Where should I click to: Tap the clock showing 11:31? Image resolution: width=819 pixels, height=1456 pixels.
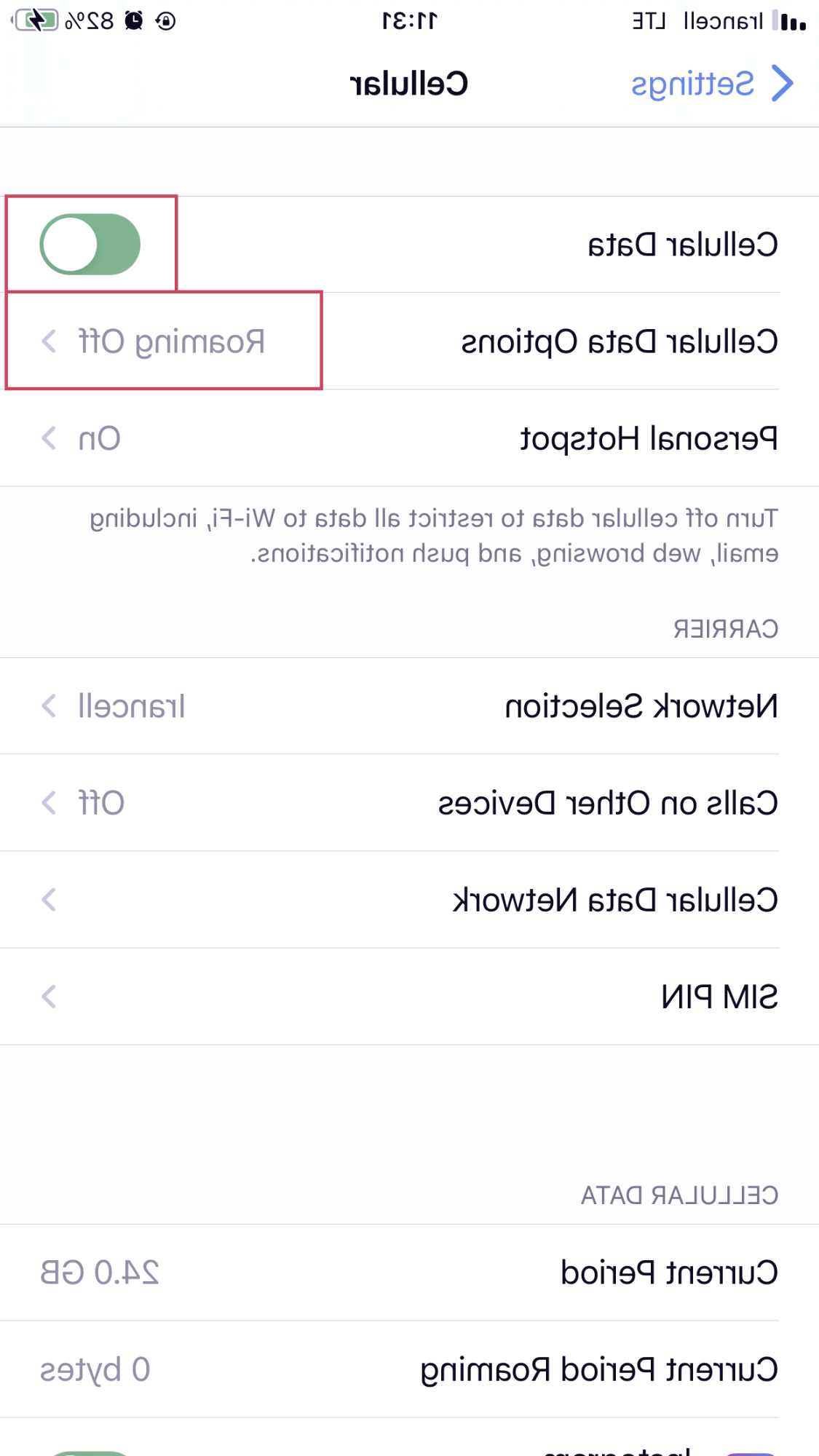click(x=408, y=20)
